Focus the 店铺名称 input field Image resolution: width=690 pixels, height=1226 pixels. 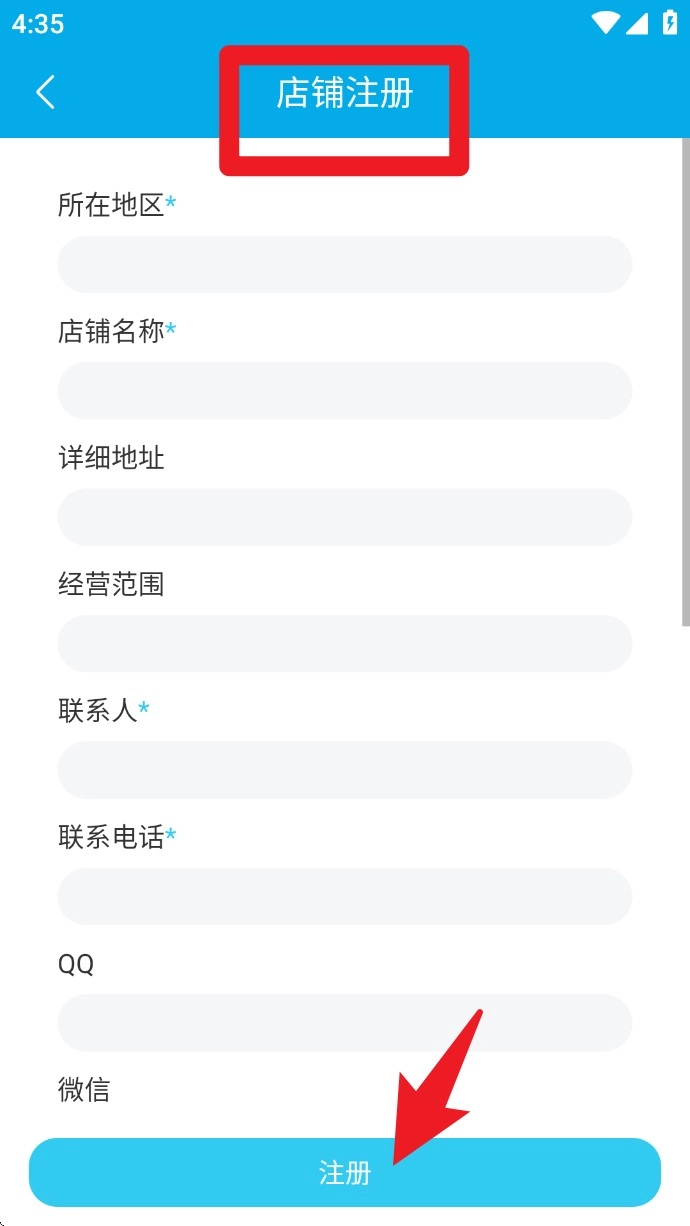coord(344,391)
